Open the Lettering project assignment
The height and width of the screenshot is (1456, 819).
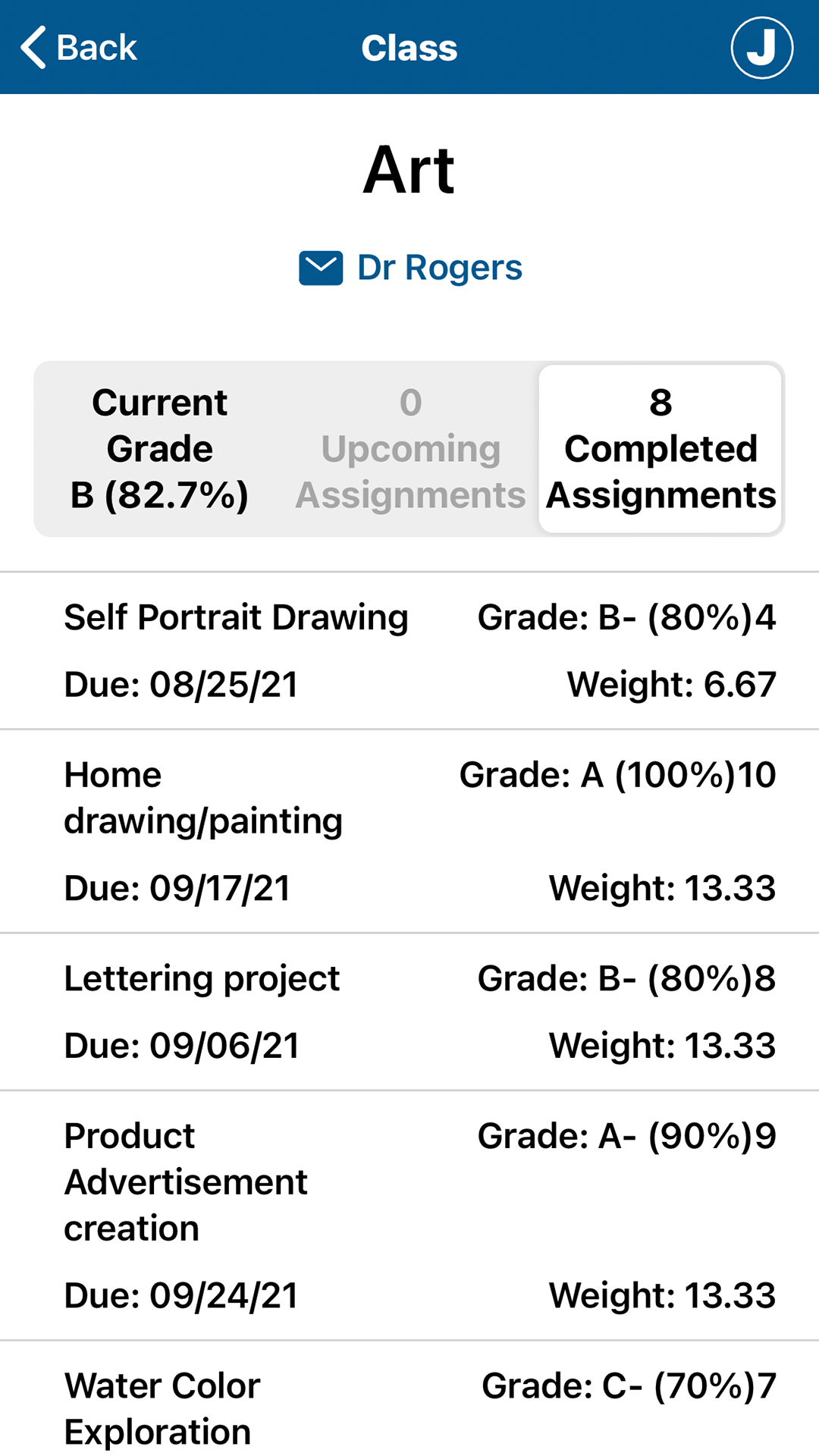coord(202,977)
